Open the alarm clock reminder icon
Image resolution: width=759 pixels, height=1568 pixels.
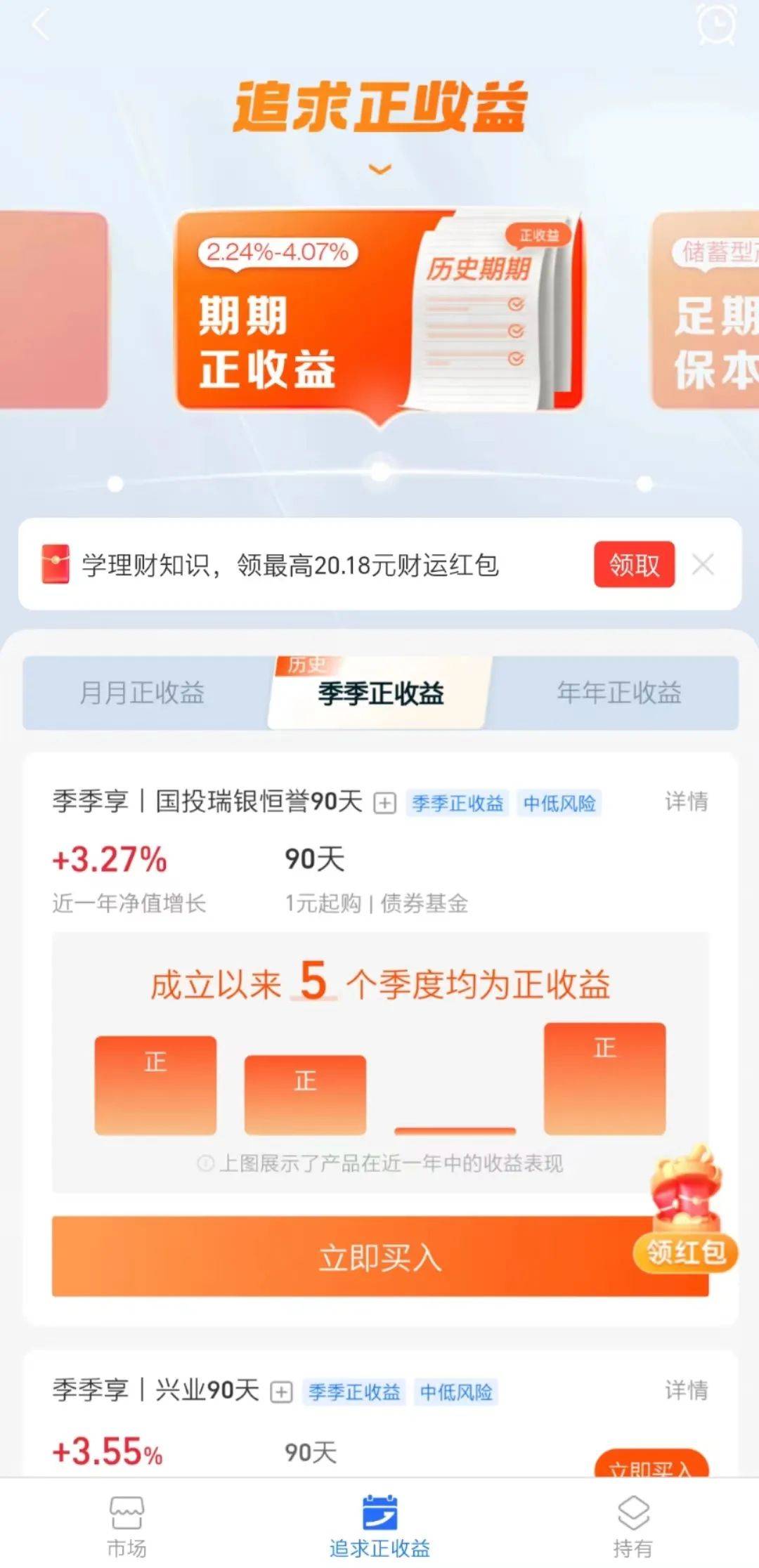click(x=716, y=25)
